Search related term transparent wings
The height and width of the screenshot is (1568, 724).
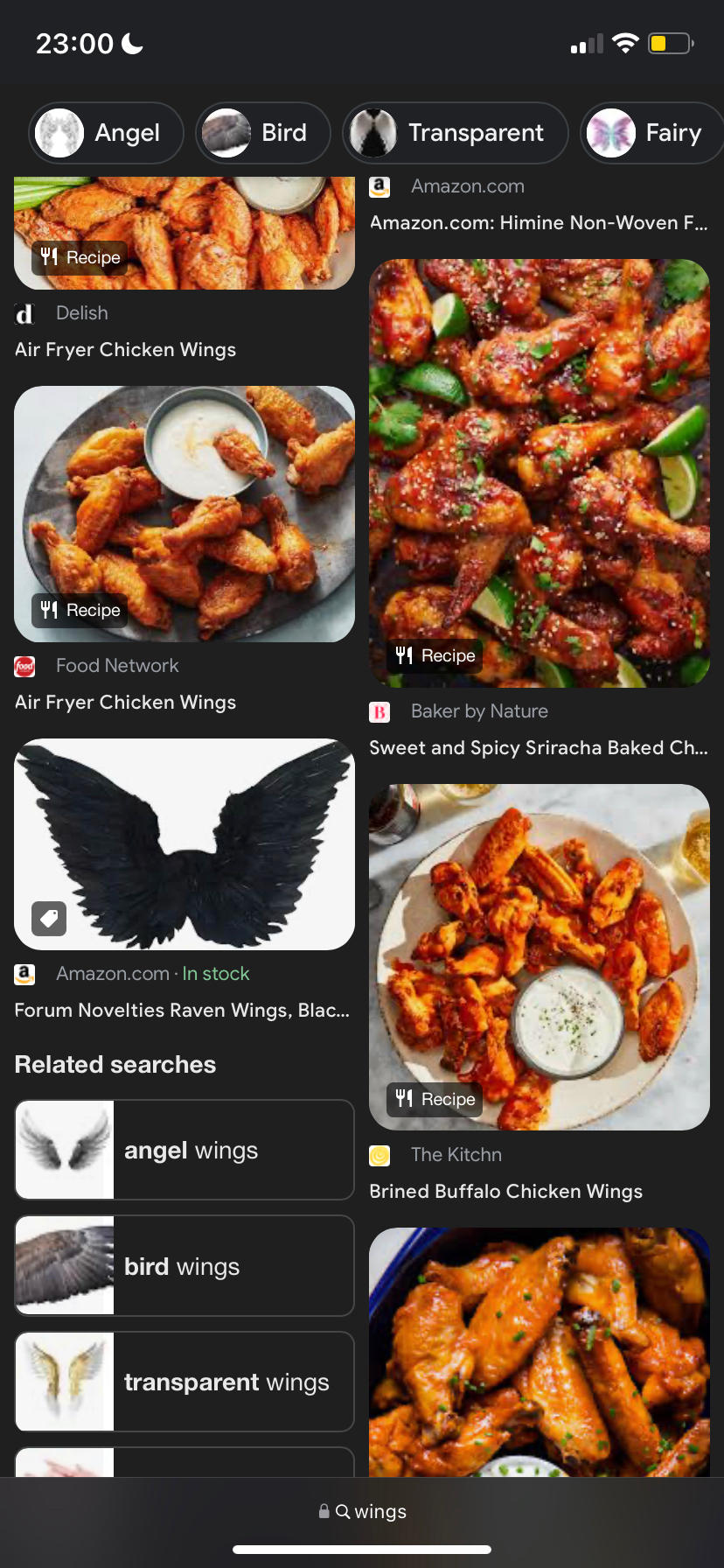184,1382
